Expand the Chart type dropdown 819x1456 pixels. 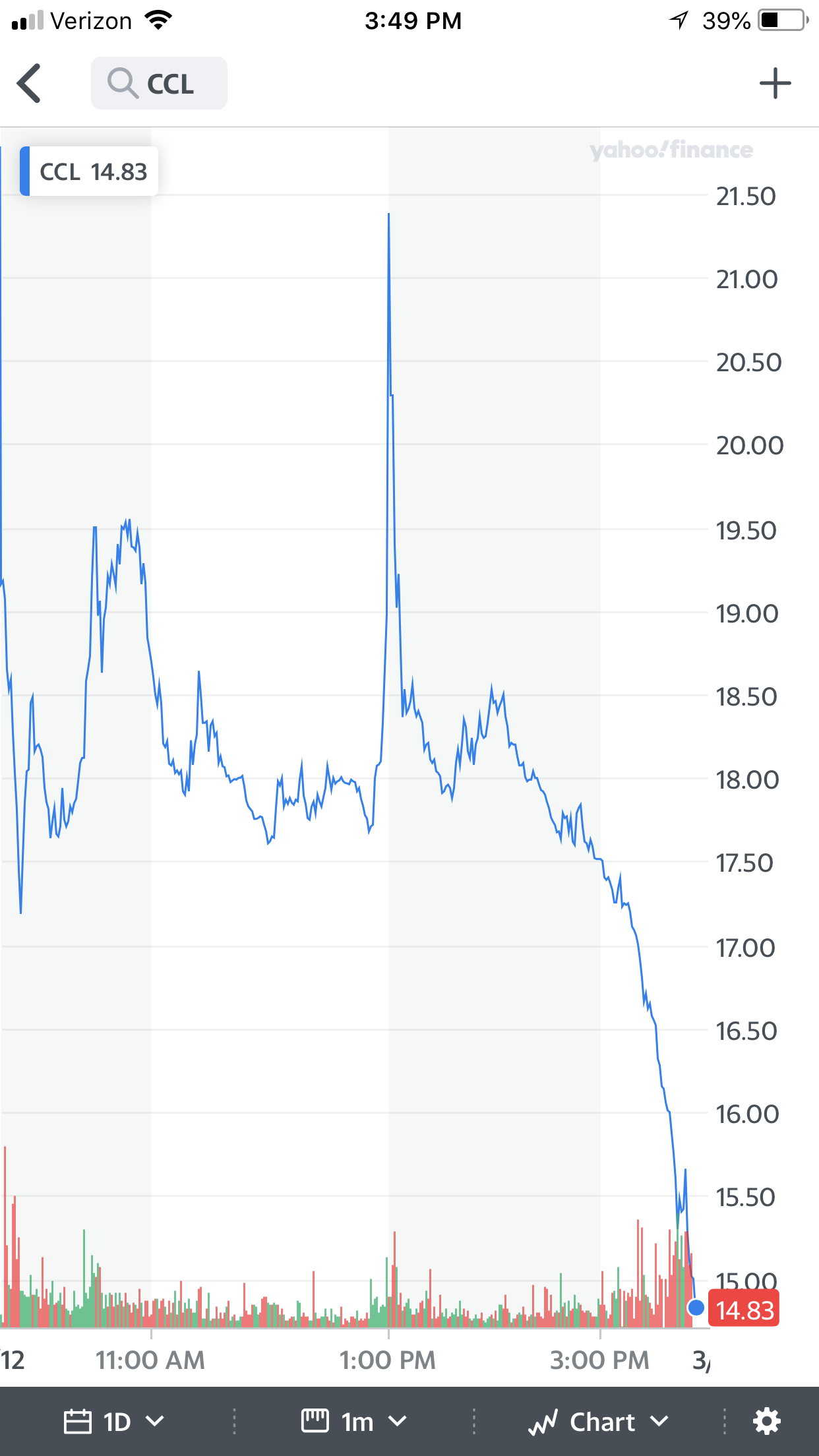(x=599, y=1421)
